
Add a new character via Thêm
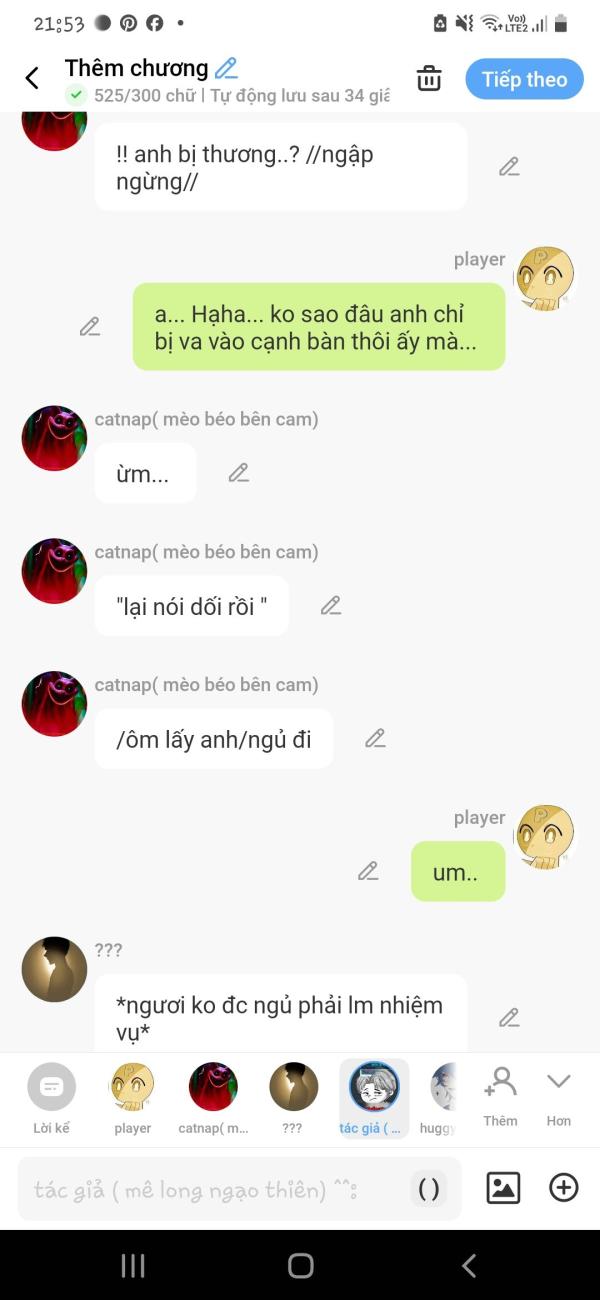point(500,1095)
